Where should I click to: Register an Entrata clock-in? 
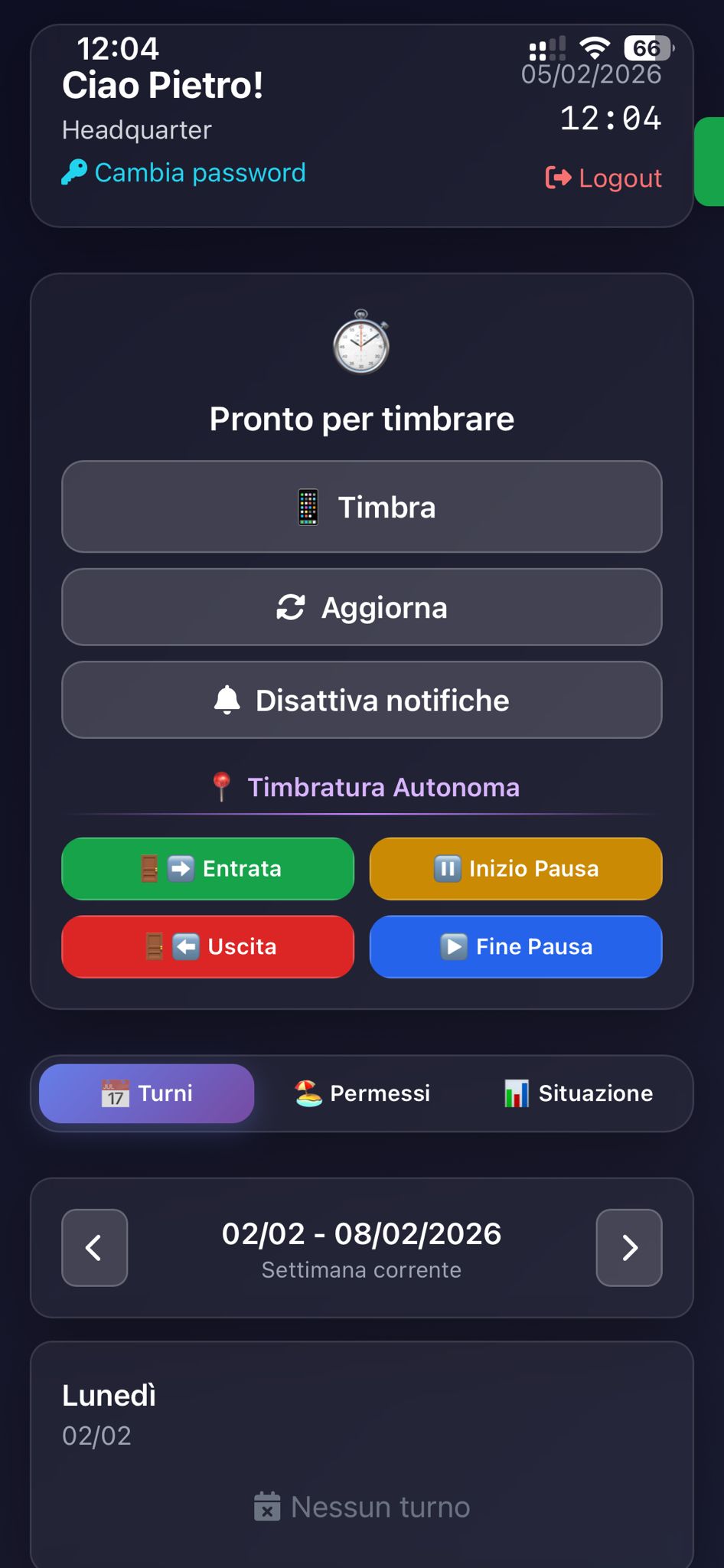click(208, 869)
